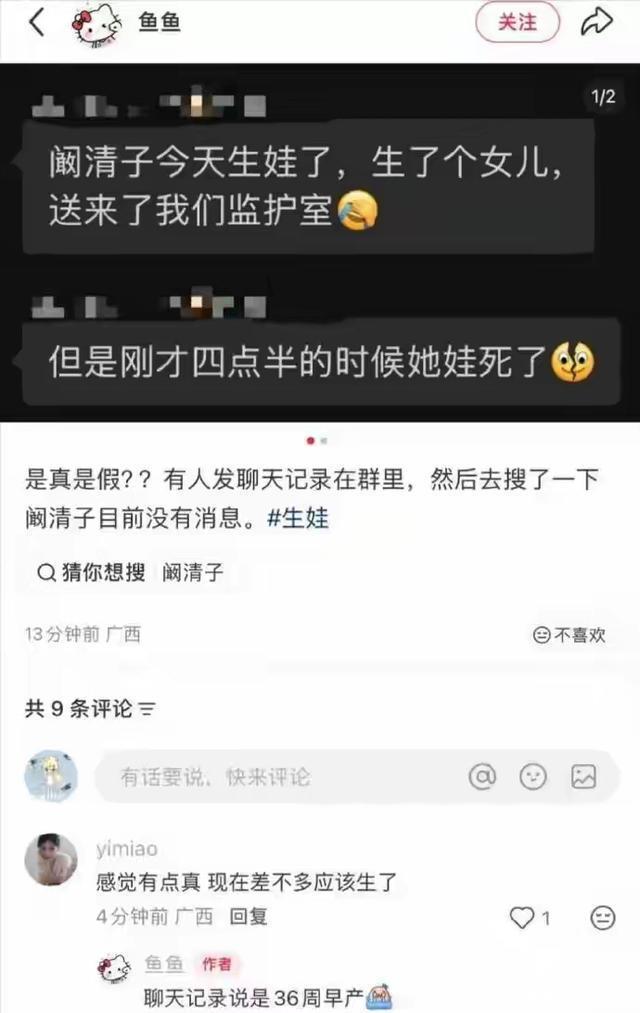Mention someone with the @ icon
This screenshot has height=1013, width=640.
click(x=483, y=777)
